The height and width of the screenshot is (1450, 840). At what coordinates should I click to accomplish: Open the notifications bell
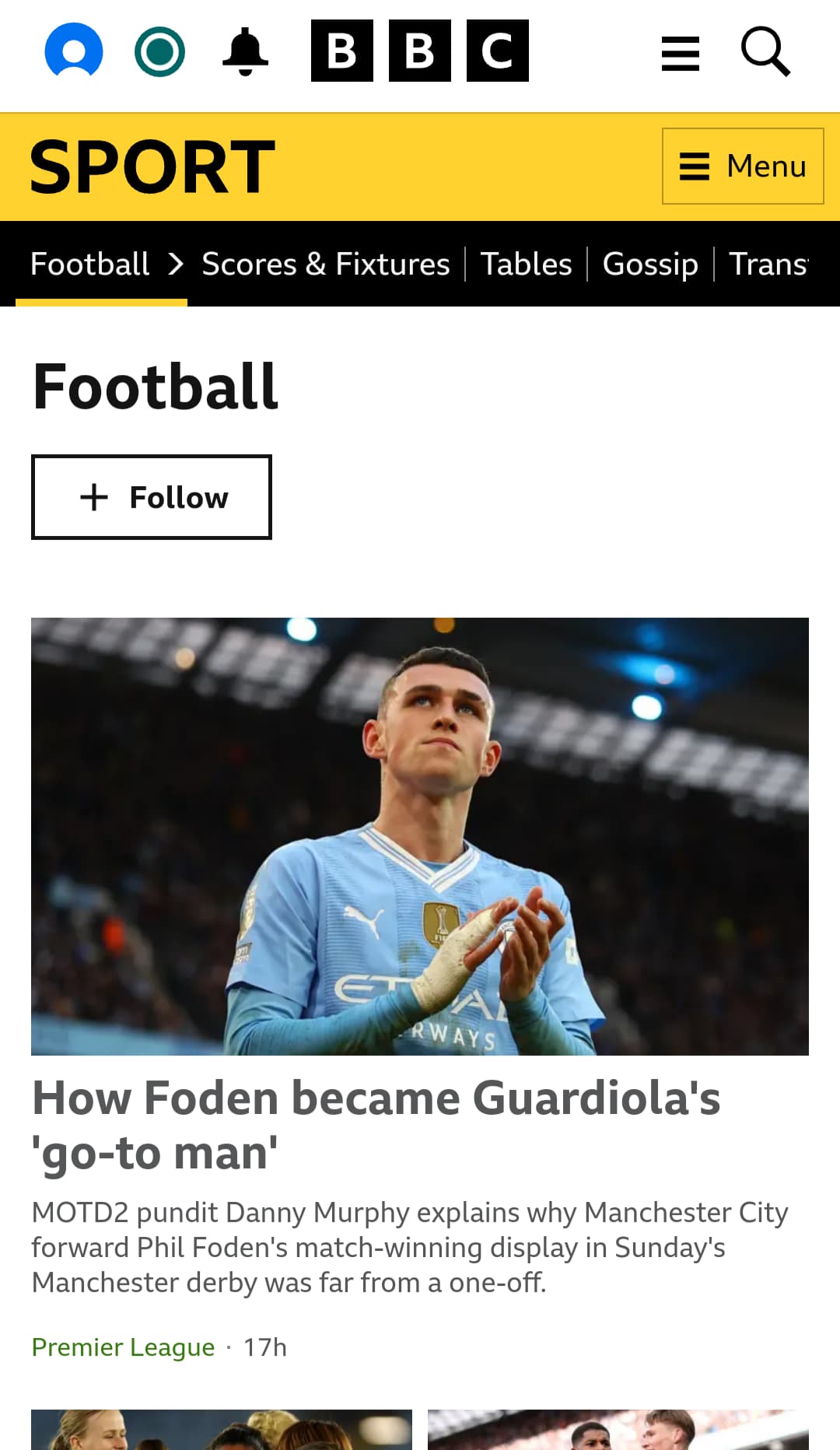pyautogui.click(x=245, y=51)
